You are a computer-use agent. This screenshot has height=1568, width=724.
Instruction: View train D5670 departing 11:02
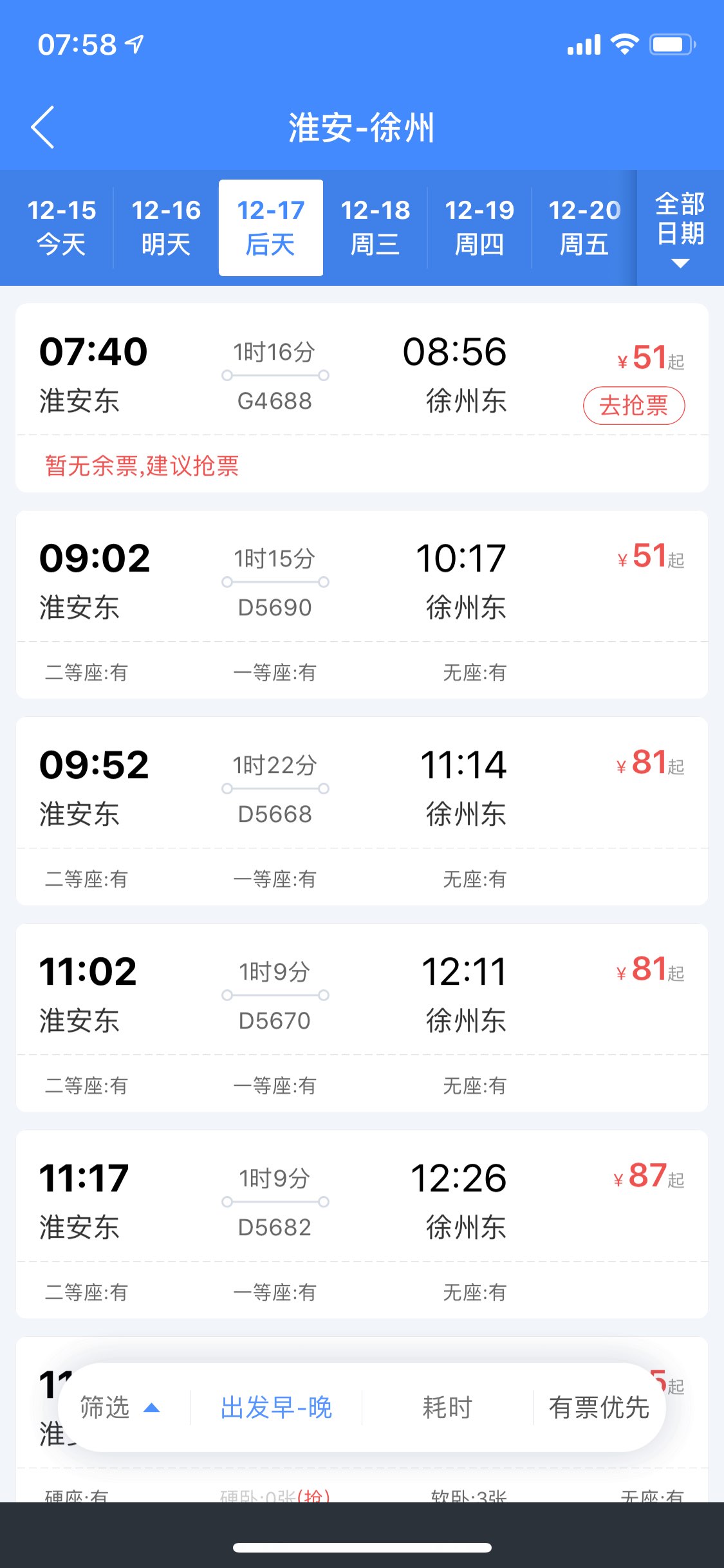tap(362, 1018)
